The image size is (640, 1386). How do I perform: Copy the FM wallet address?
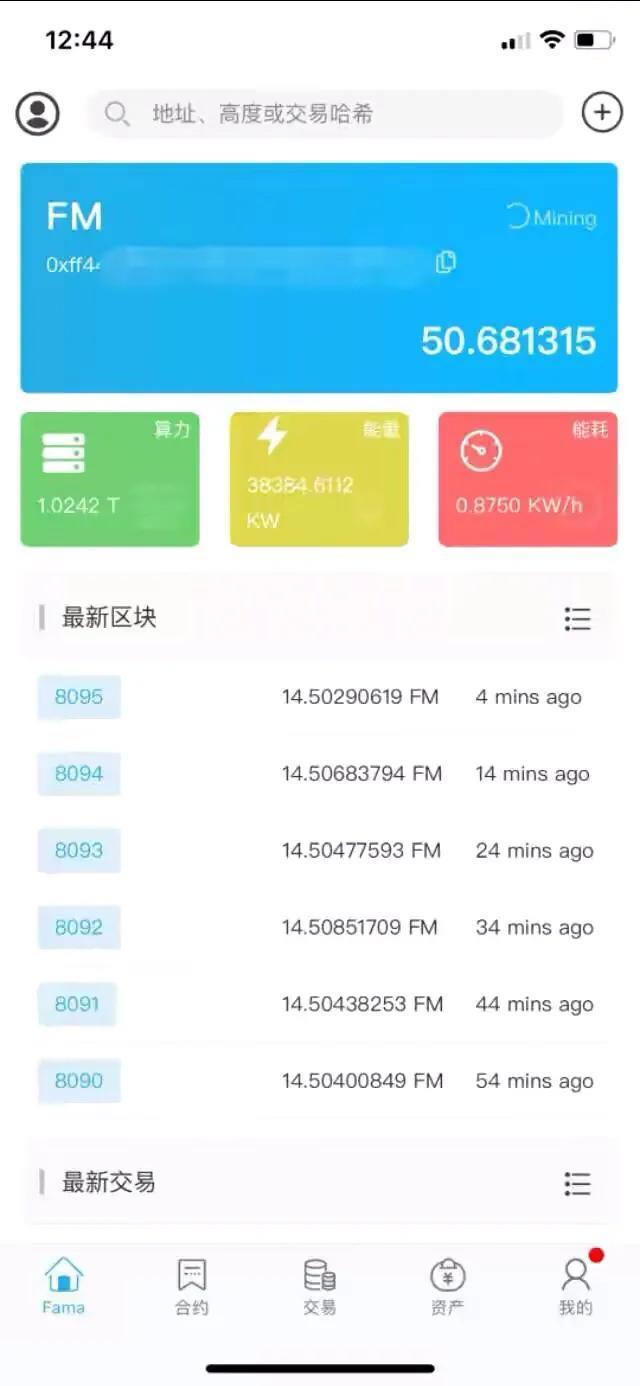point(446,263)
